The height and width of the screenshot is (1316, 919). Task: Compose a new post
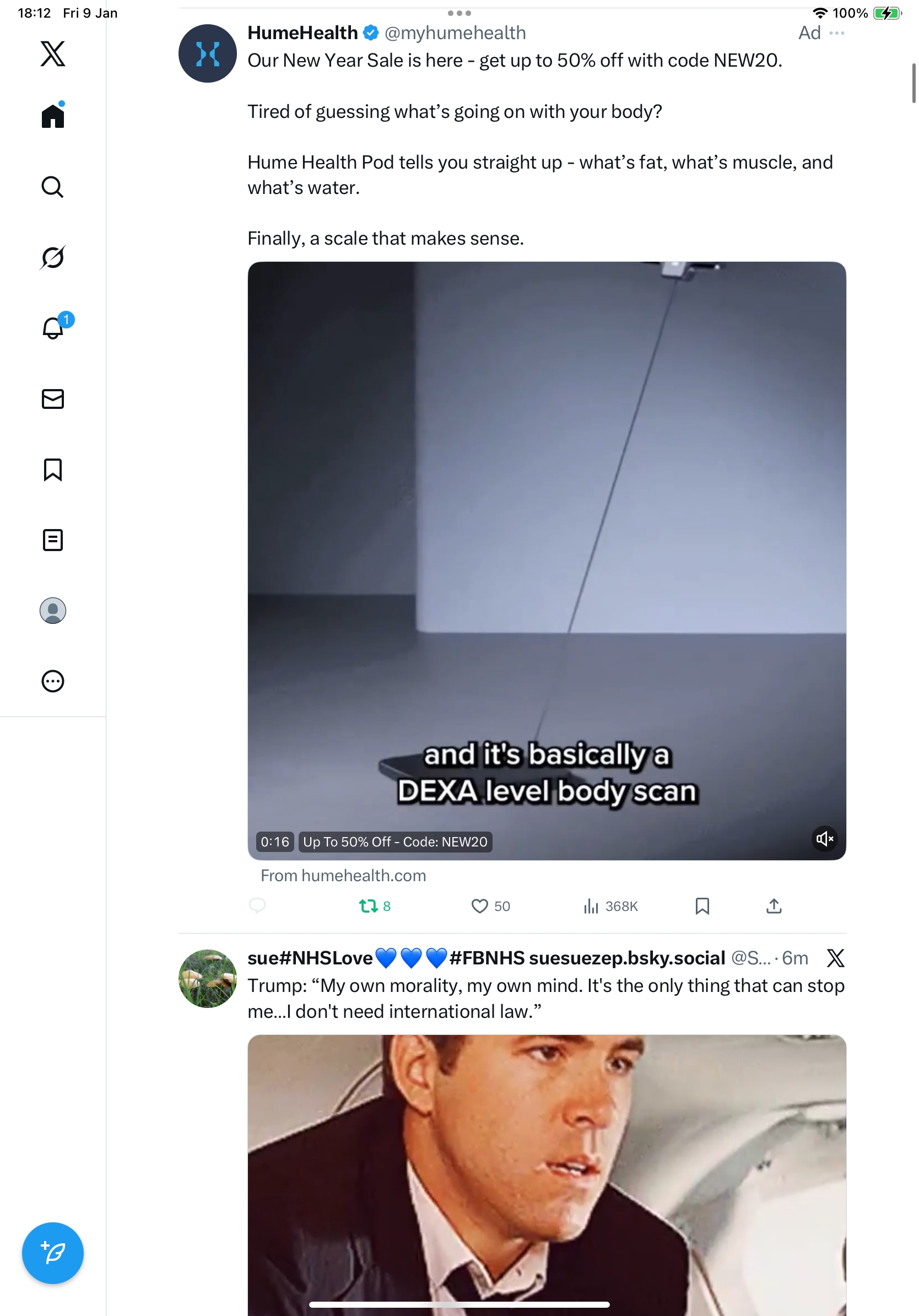click(x=53, y=1253)
